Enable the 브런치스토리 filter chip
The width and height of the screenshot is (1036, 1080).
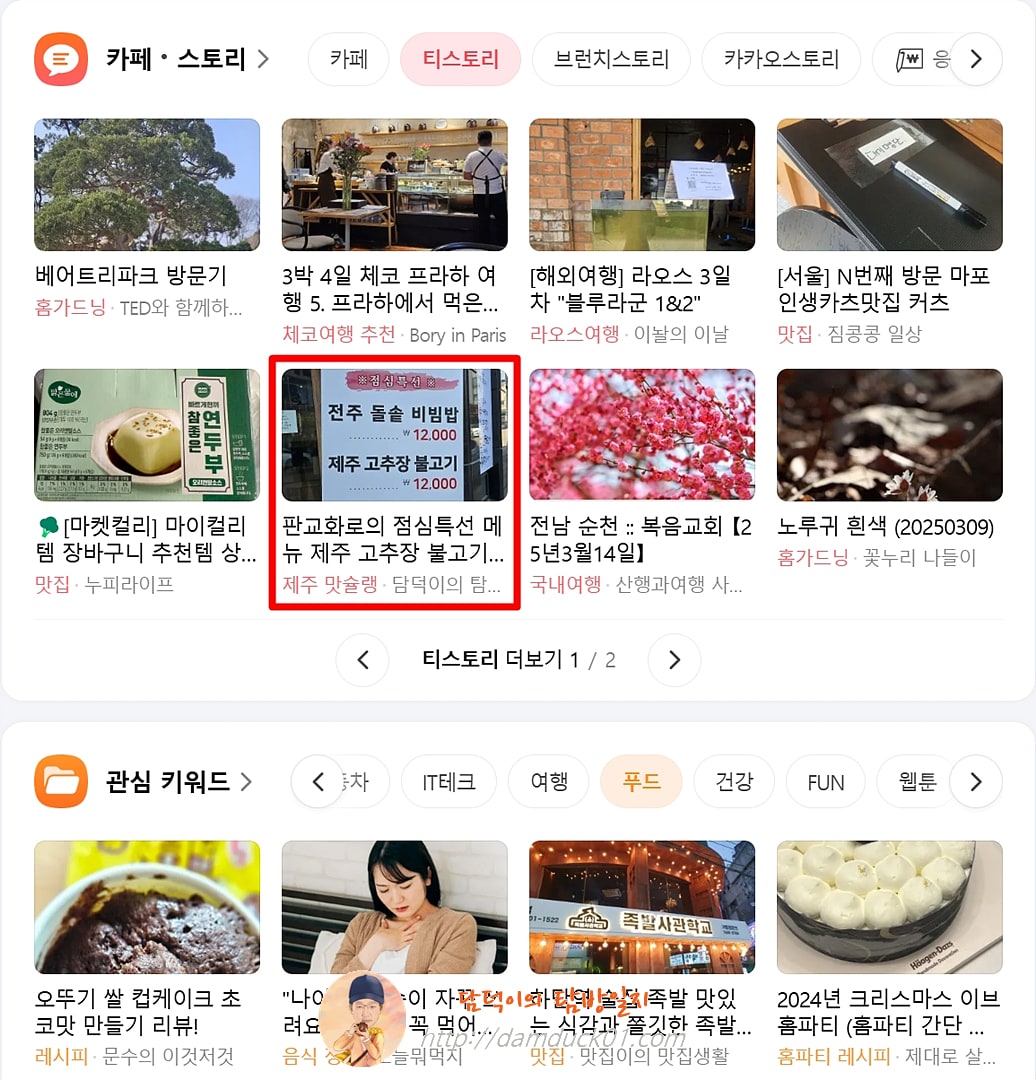(x=611, y=59)
